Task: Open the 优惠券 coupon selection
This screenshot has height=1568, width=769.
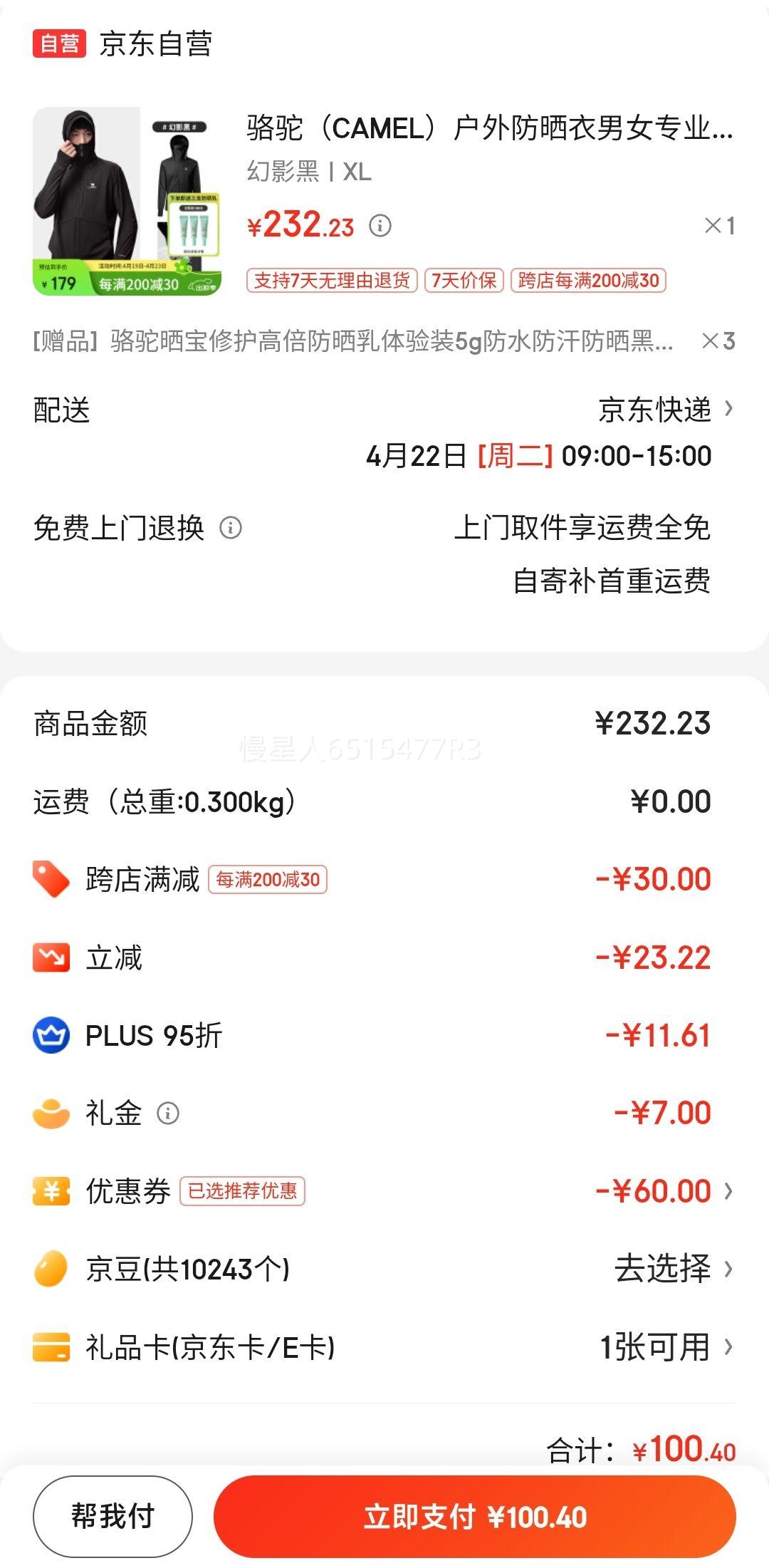Action: click(662, 1191)
